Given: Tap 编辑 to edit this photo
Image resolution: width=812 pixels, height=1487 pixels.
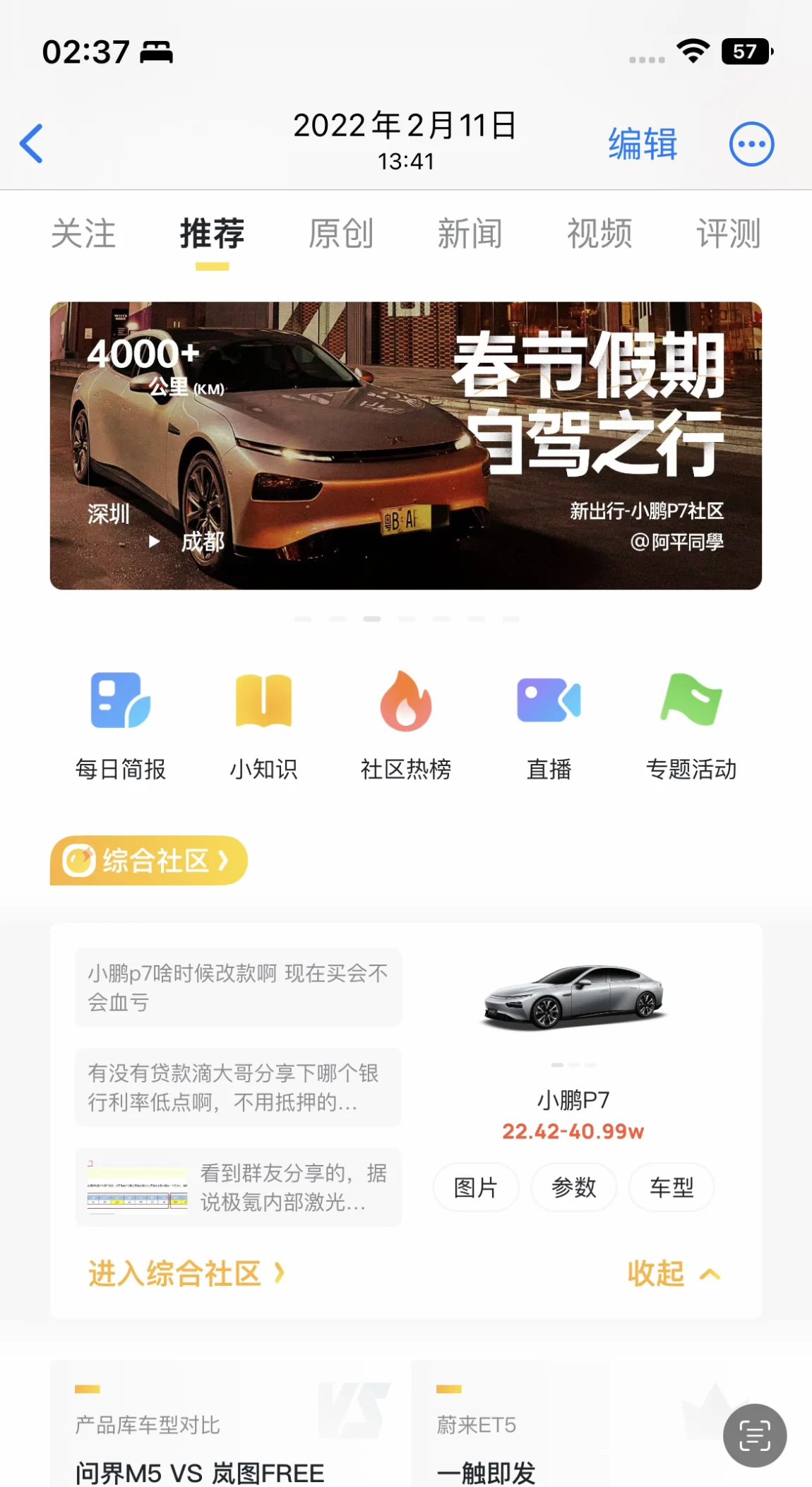Looking at the screenshot, I should point(643,144).
